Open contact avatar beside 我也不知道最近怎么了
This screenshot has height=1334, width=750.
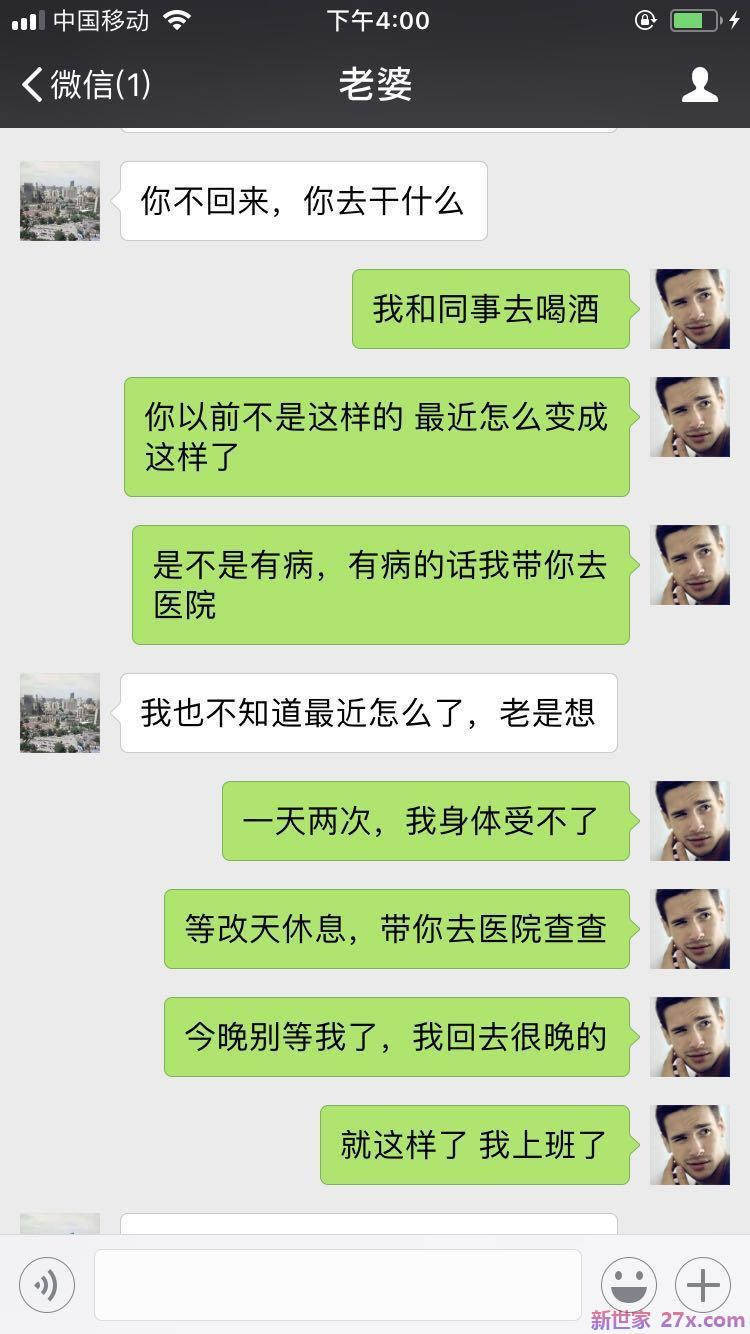(60, 713)
